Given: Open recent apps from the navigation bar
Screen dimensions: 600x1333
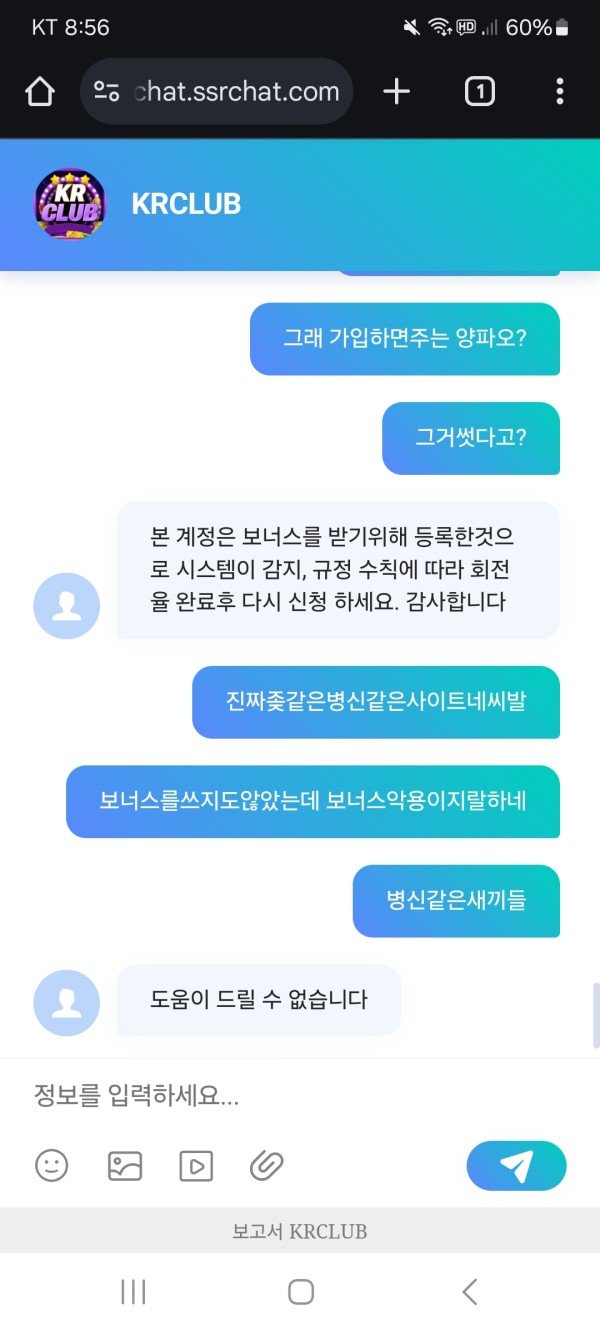Looking at the screenshot, I should (x=133, y=1292).
